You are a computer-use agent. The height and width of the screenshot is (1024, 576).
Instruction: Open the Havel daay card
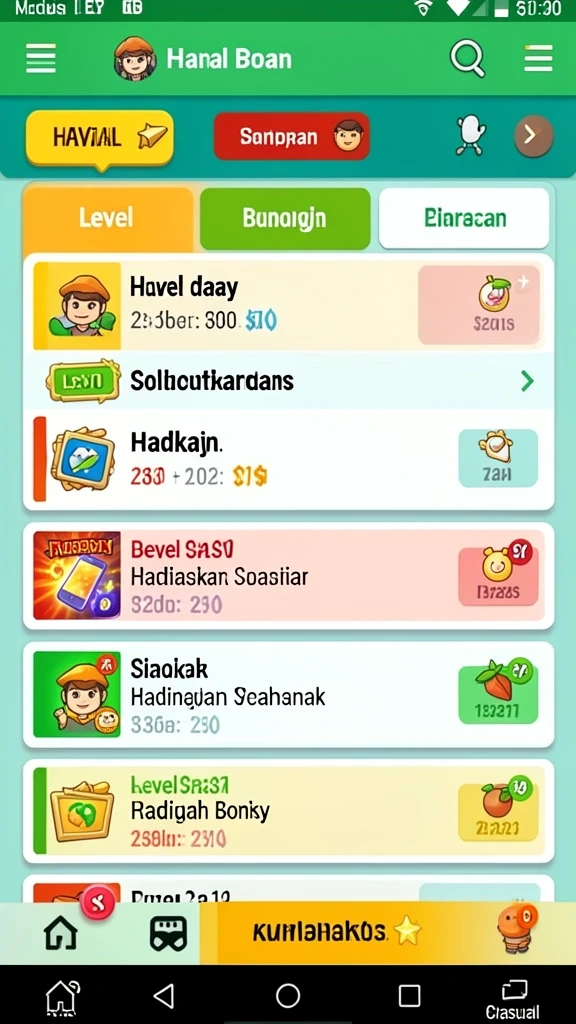(289, 306)
